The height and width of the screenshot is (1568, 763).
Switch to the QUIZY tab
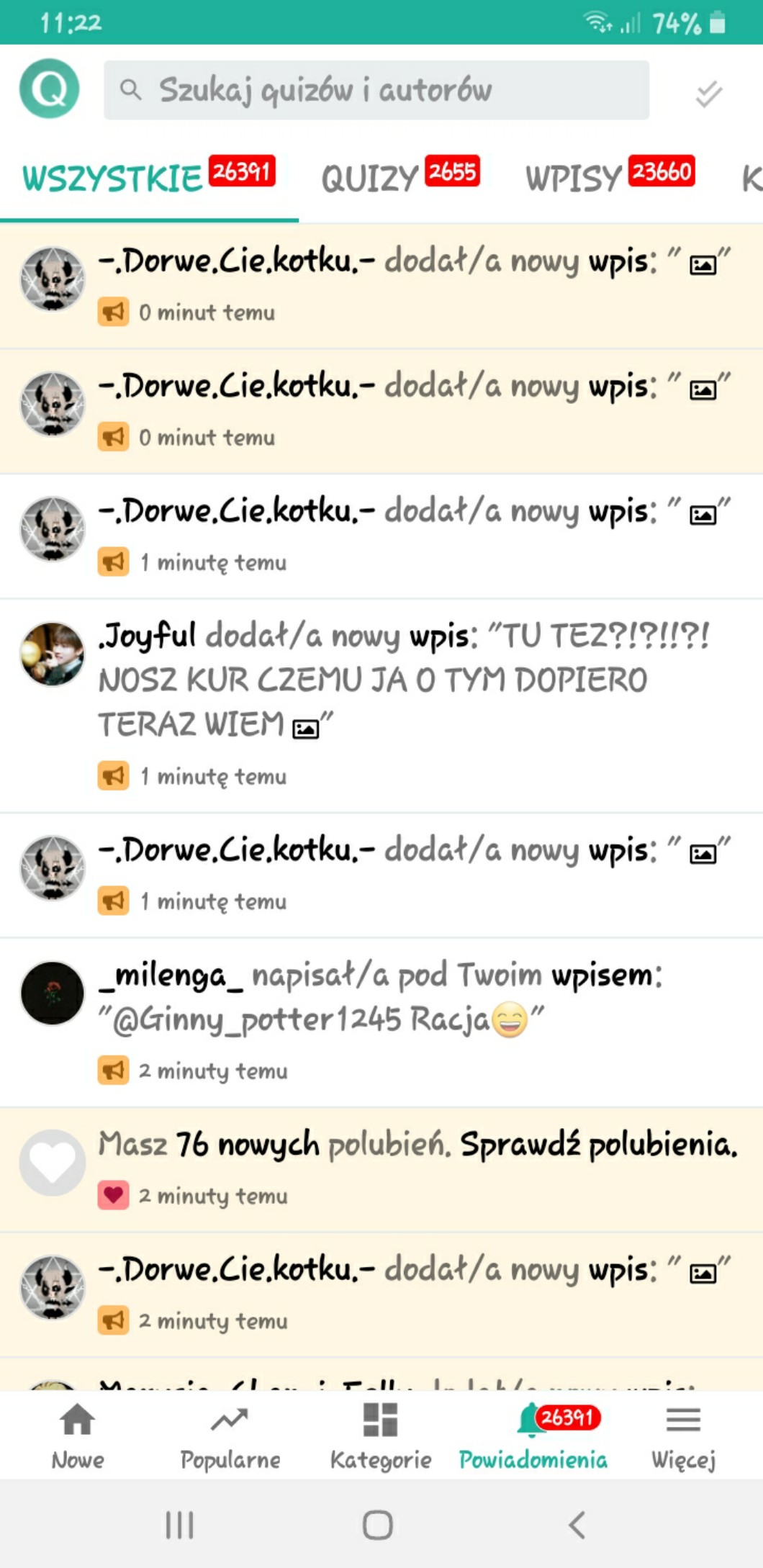(x=399, y=177)
